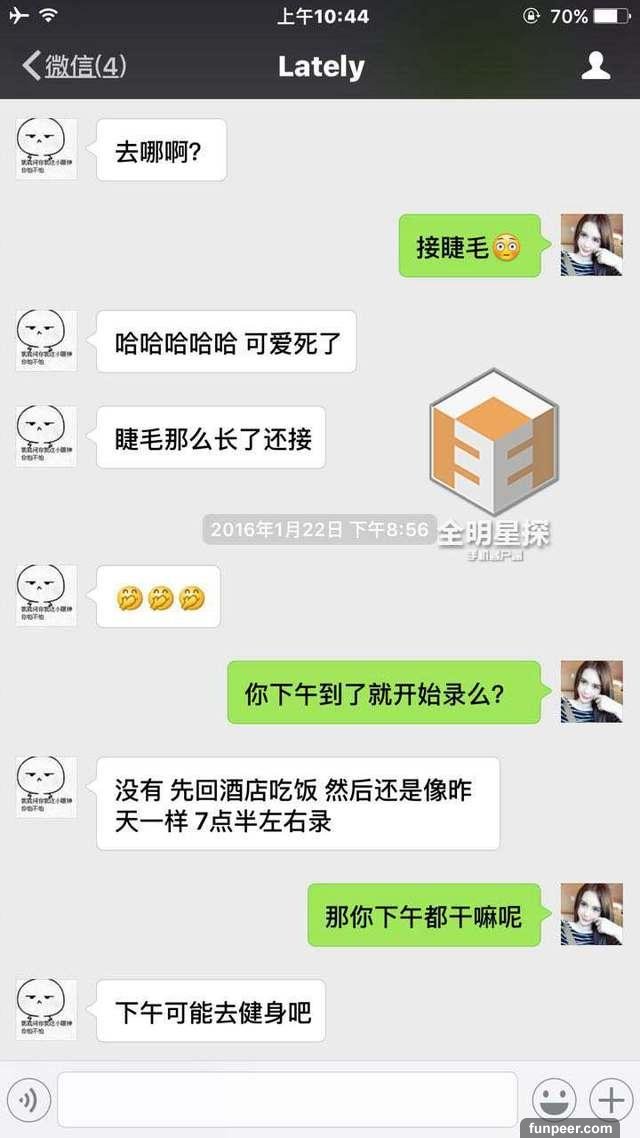This screenshot has height=1138, width=640.
Task: Switch to voice message input
Action: coord(29,1100)
